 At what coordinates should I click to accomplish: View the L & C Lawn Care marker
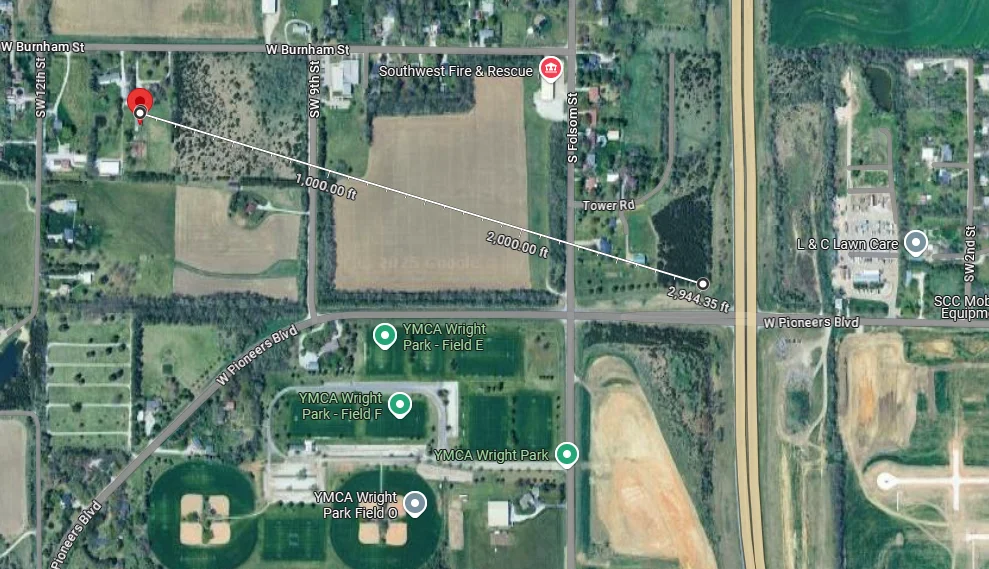(914, 242)
